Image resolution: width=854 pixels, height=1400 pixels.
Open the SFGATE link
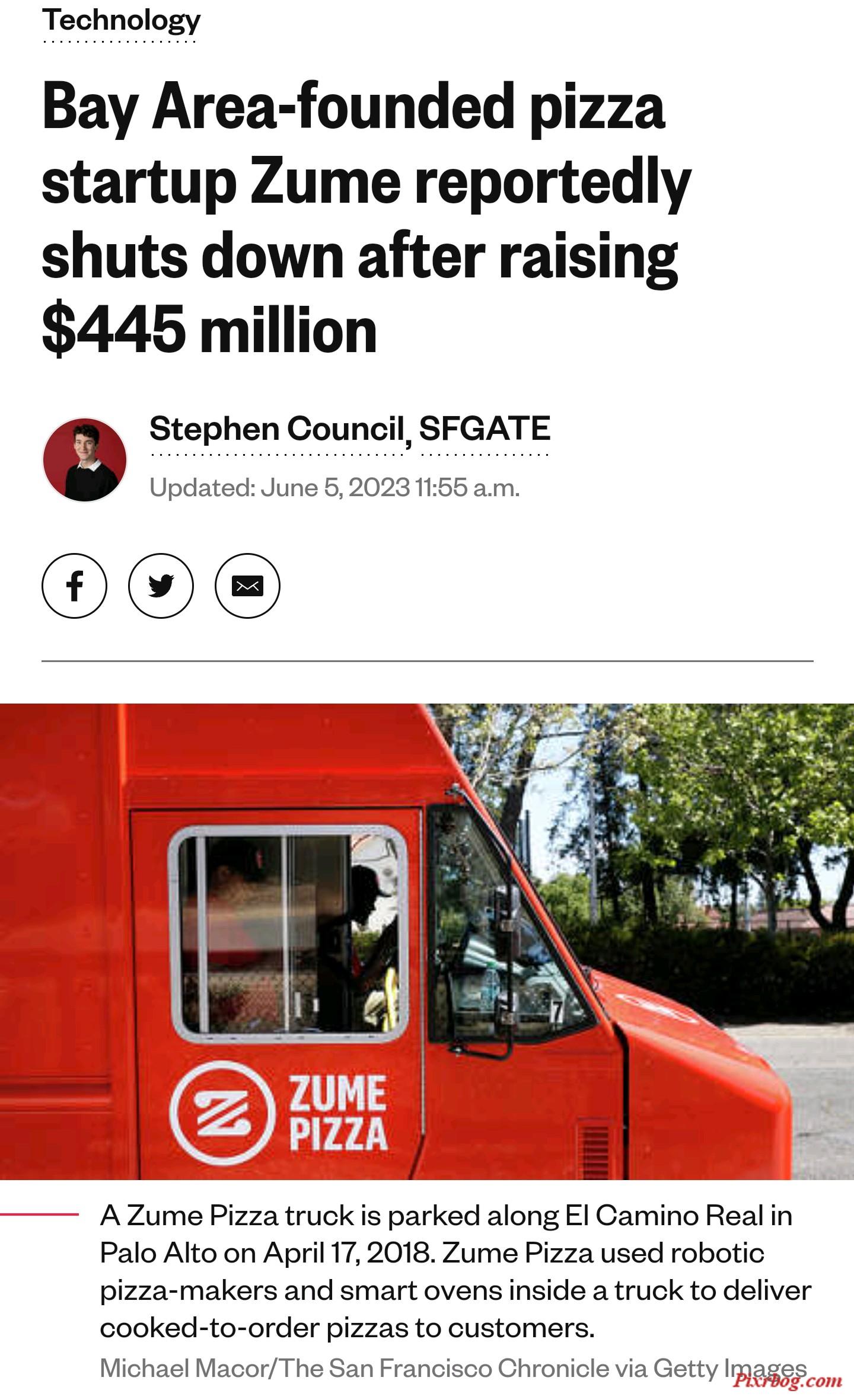coord(485,429)
